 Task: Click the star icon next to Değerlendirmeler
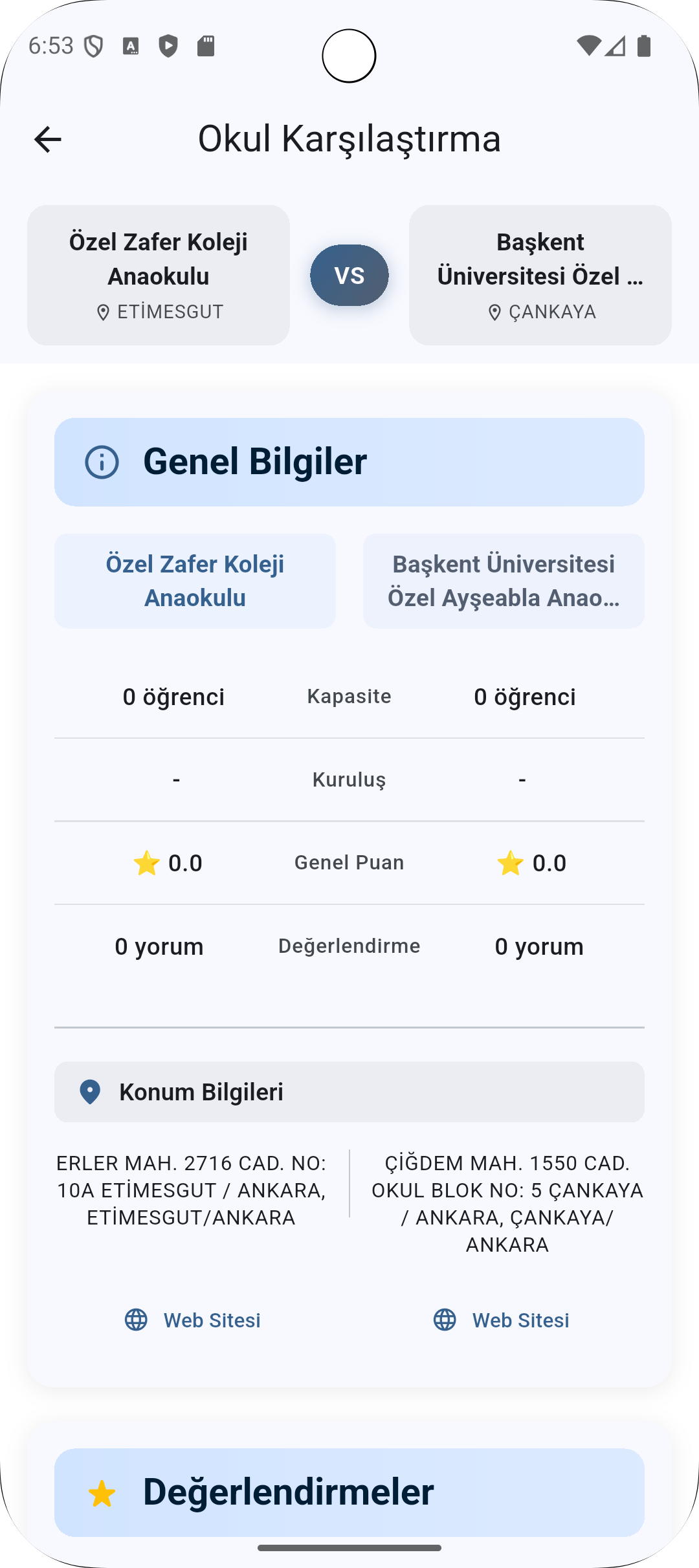pyautogui.click(x=102, y=1494)
